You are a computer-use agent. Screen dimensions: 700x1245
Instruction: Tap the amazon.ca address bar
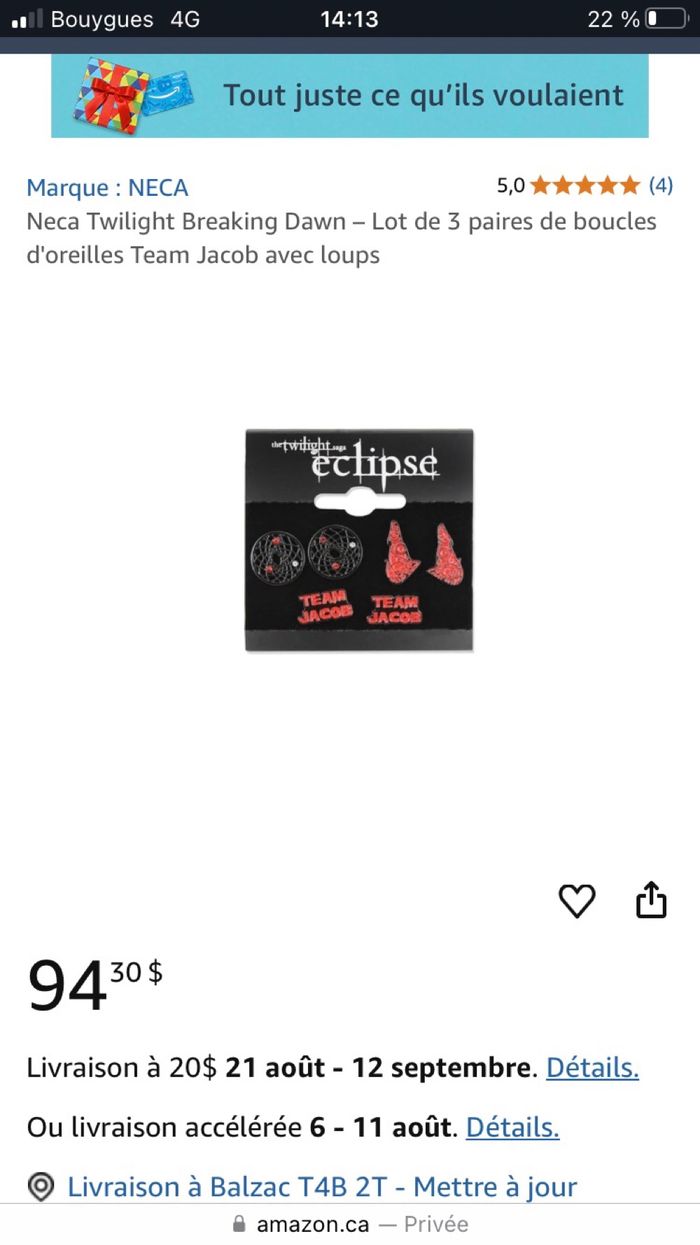(350, 1224)
